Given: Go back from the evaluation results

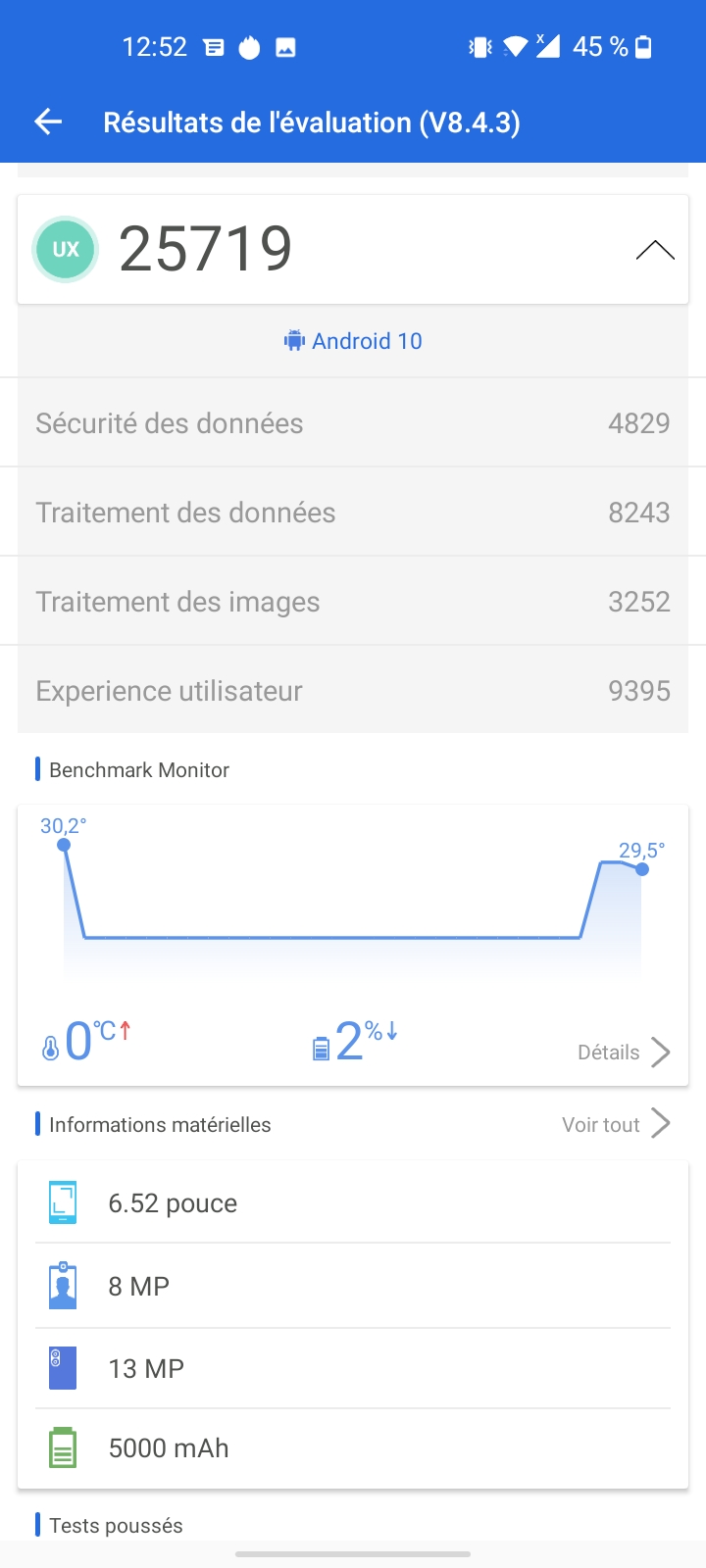Looking at the screenshot, I should [48, 122].
